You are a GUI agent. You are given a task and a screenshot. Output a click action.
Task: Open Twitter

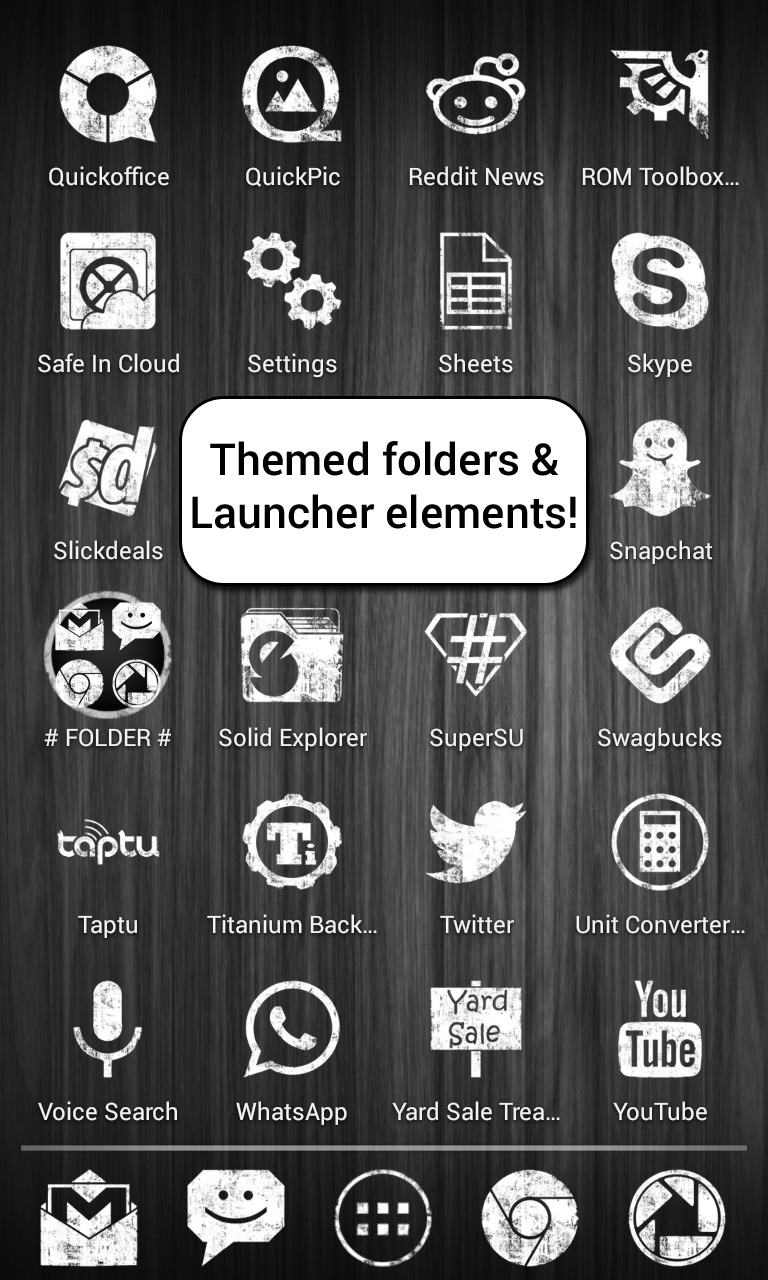tap(476, 842)
